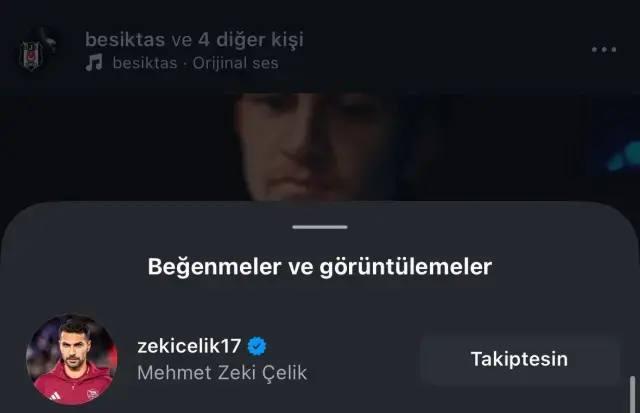Tap the sheet's drag handle bar
Screen dimensions: 640x413
(320, 227)
